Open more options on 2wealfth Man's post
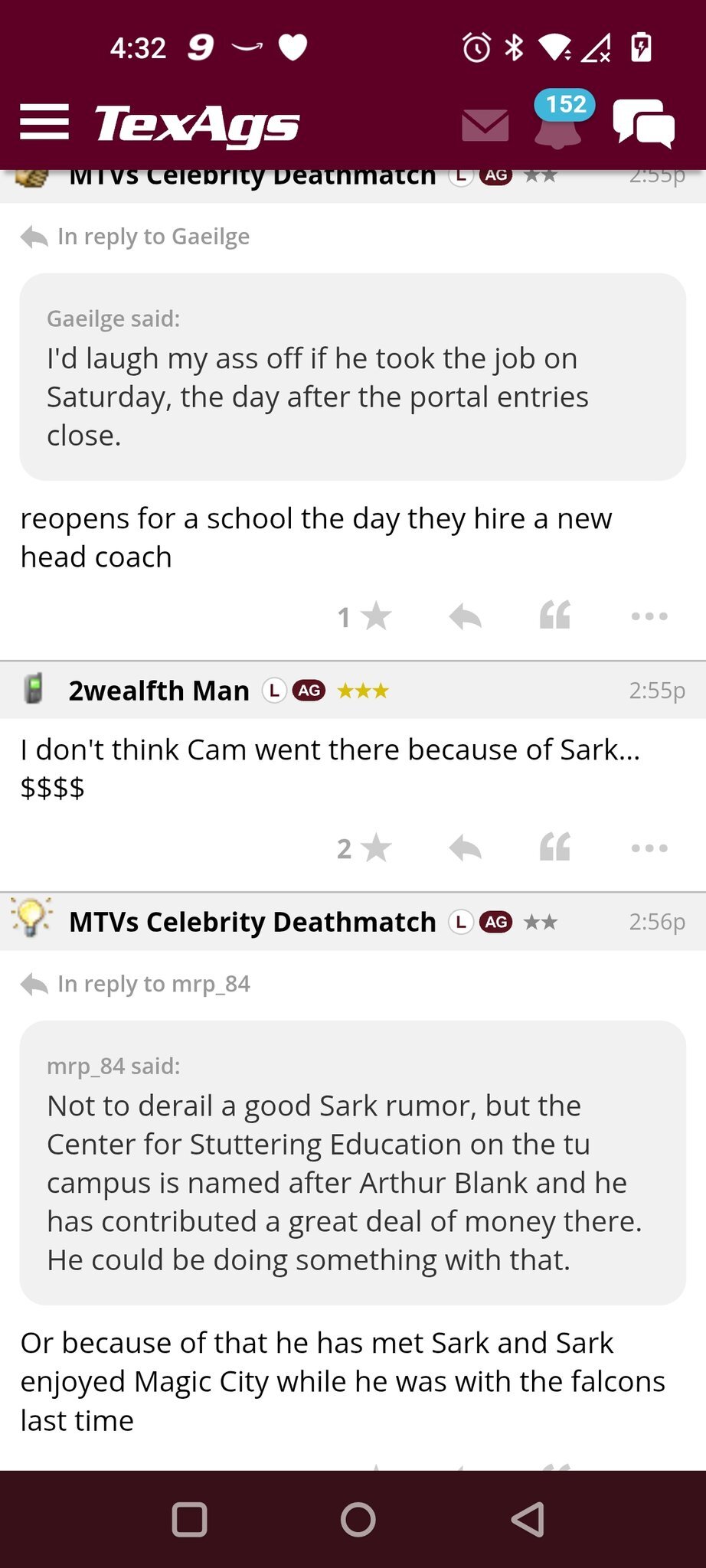 point(649,848)
